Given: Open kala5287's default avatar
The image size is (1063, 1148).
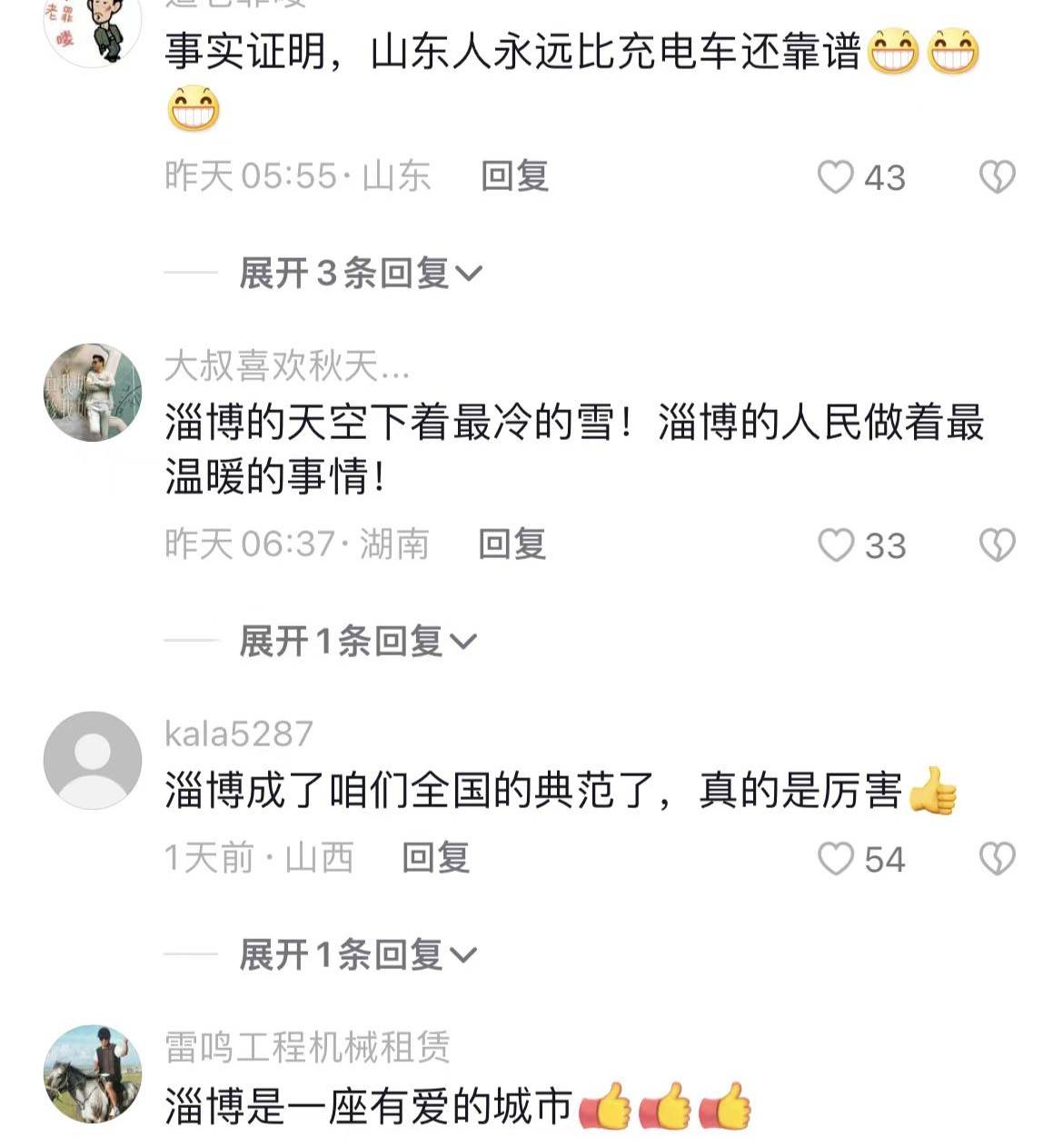Looking at the screenshot, I should coord(93,760).
